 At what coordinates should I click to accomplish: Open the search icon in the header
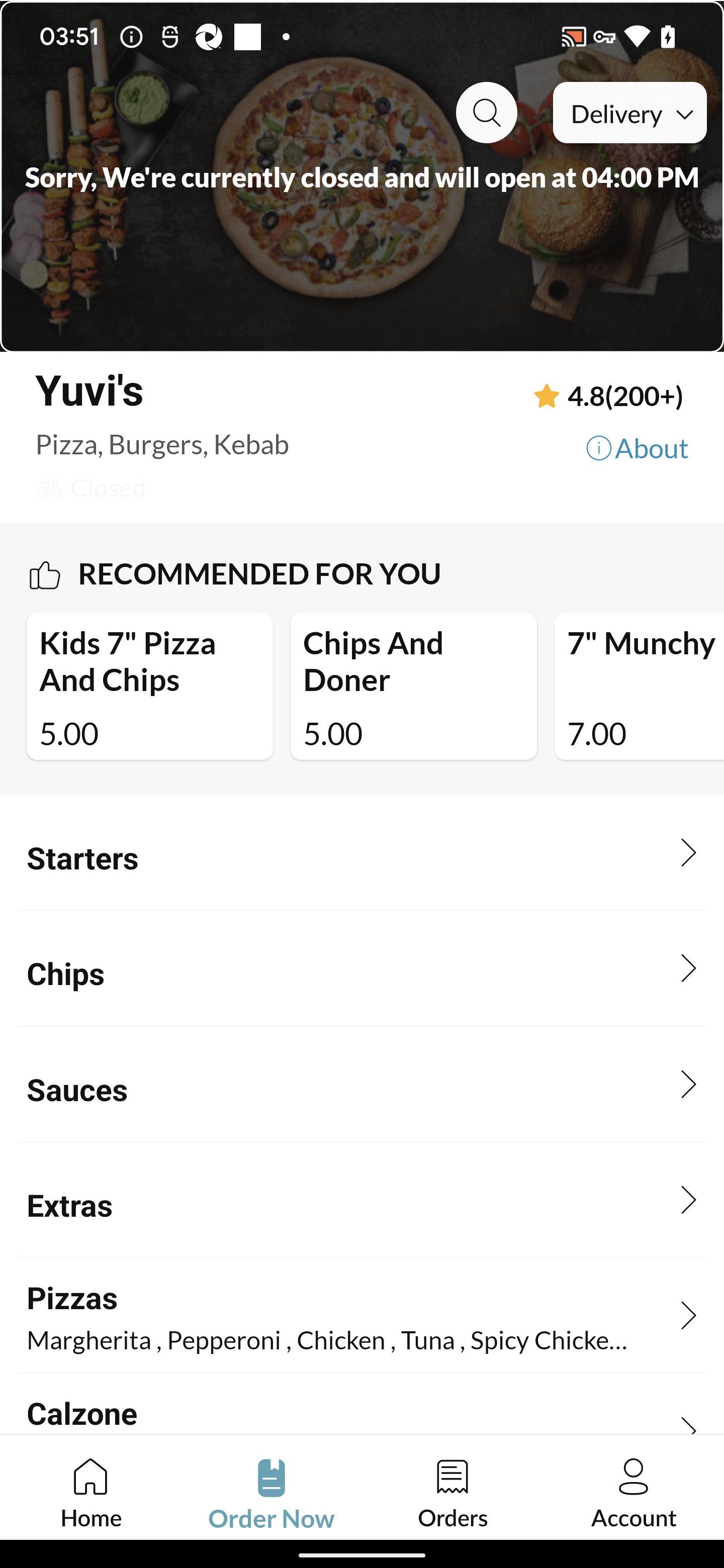tap(486, 113)
